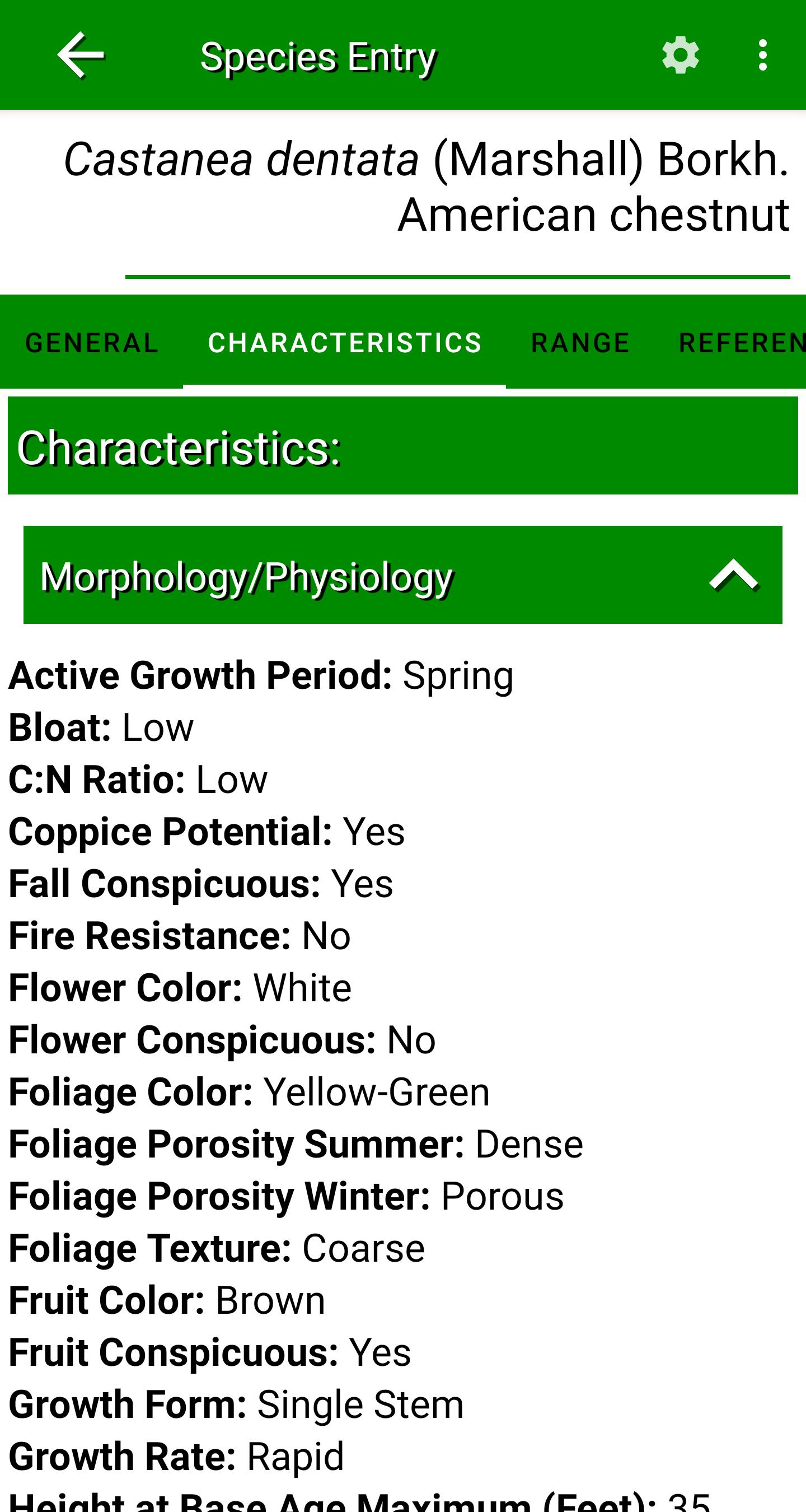
Task: Select the REFERENCES tab
Action: coord(745,342)
